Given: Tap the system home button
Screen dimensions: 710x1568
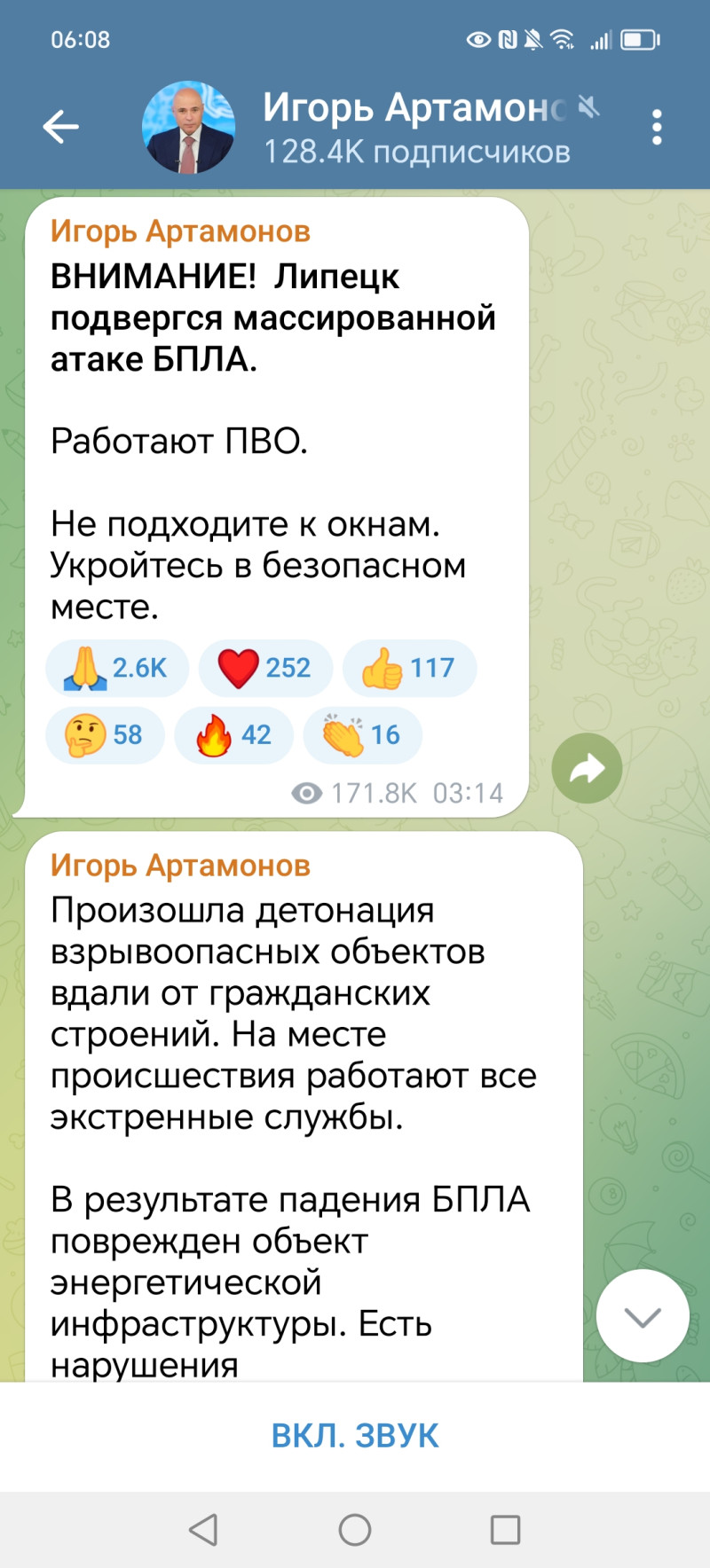Looking at the screenshot, I should [355, 1530].
